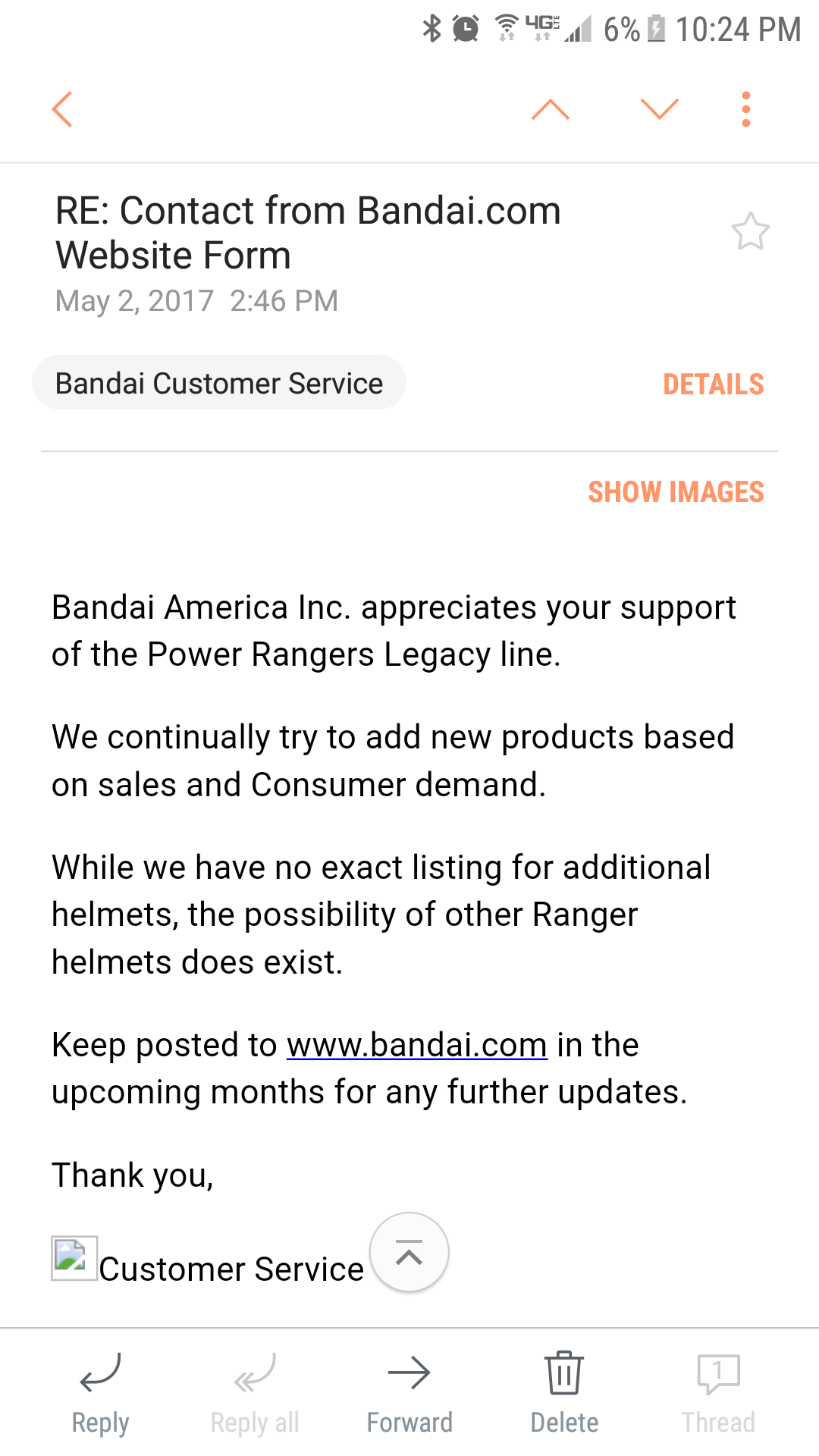Open the three-dot overflow menu

[x=746, y=109]
